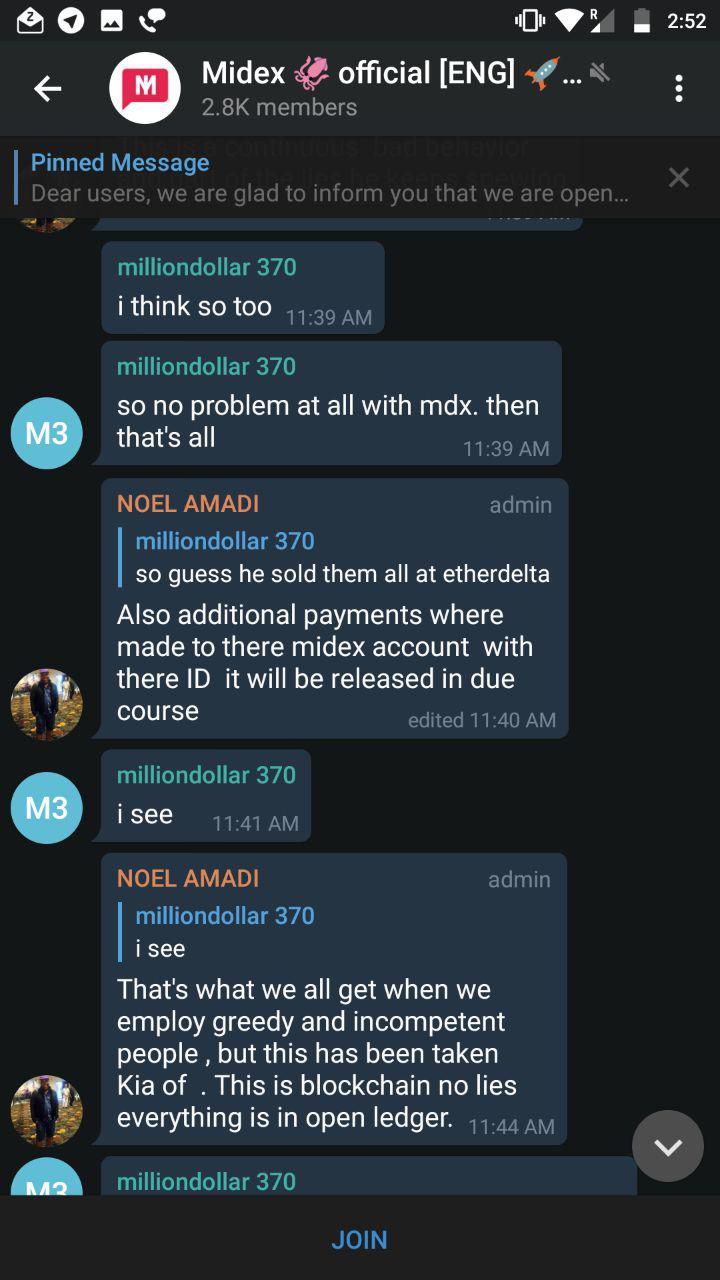Tap quoted reply "so guess he sold them all"

click(340, 558)
